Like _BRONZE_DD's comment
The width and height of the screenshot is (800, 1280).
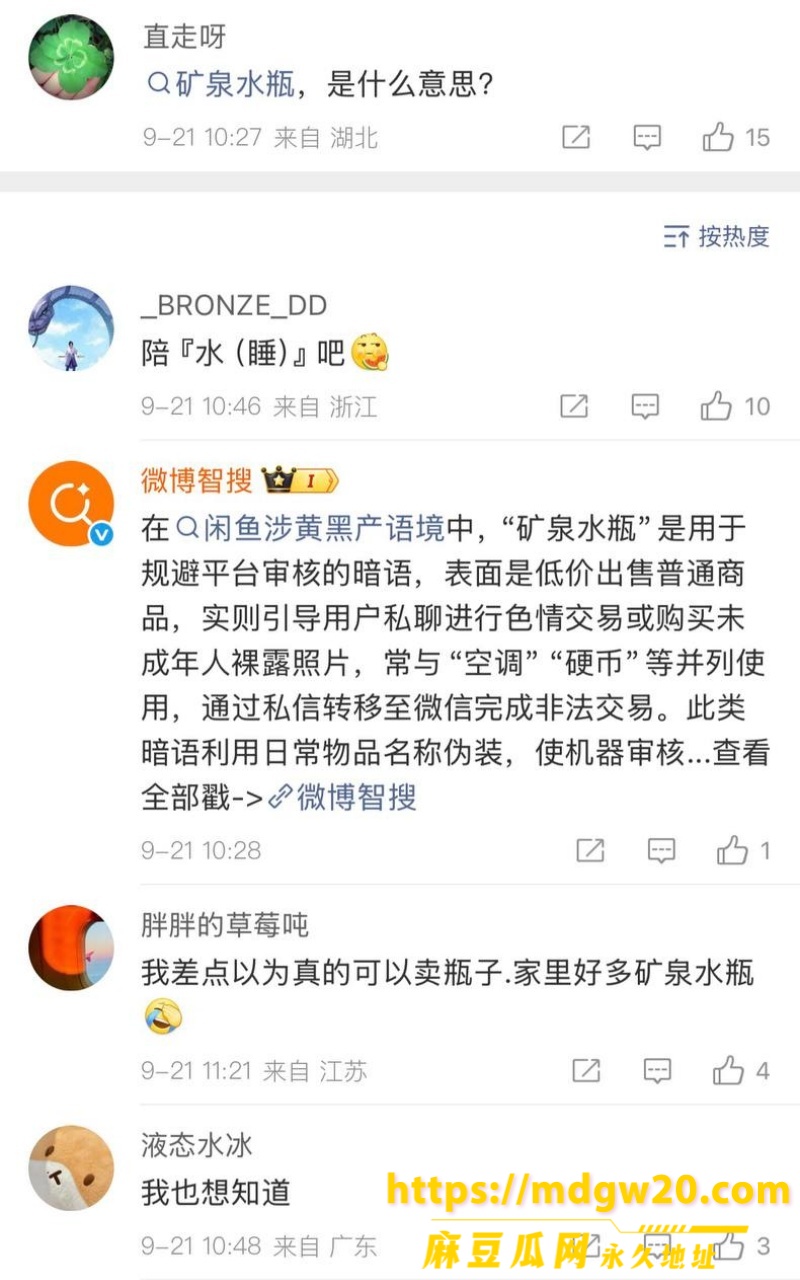[x=735, y=406]
